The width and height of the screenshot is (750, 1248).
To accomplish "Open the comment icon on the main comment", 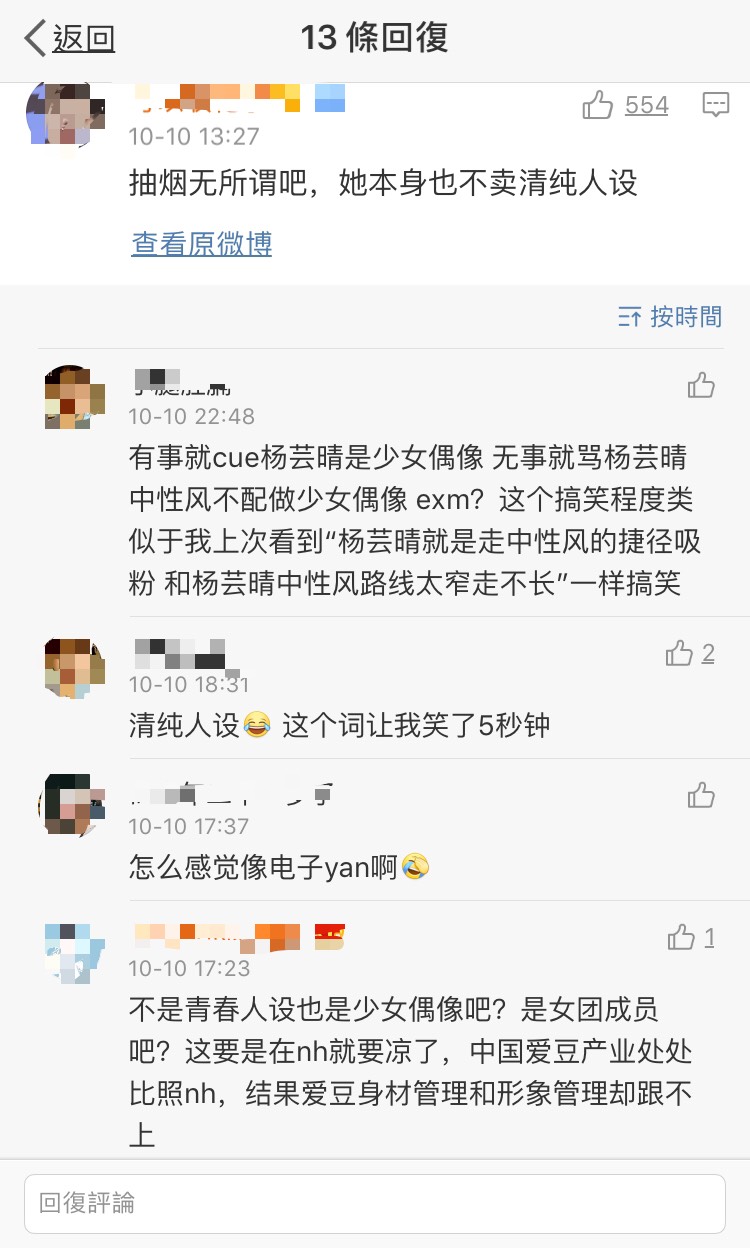I will point(715,105).
